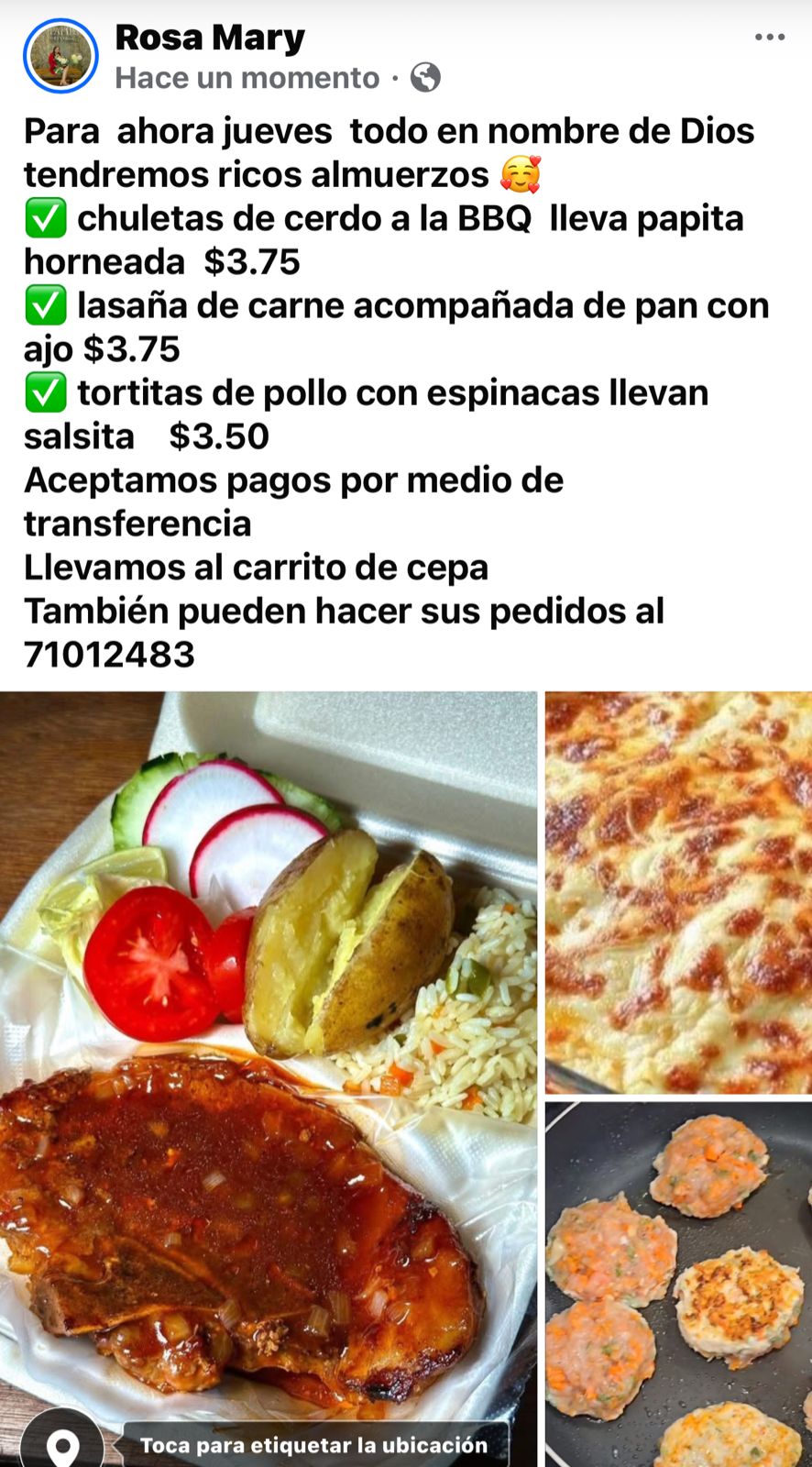The image size is (812, 1467).
Task: Check the post's public audience globe
Action: (x=425, y=78)
